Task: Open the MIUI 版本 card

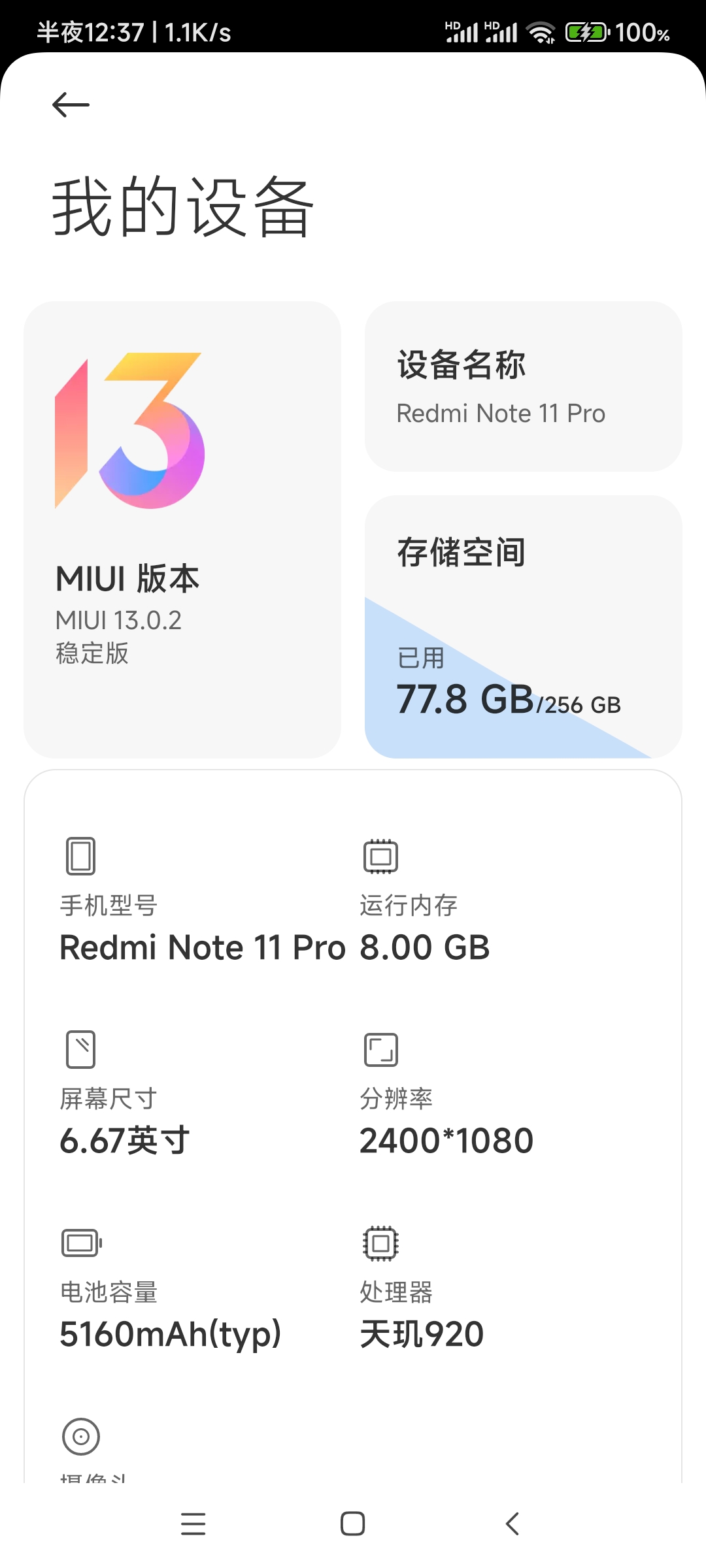Action: click(182, 530)
